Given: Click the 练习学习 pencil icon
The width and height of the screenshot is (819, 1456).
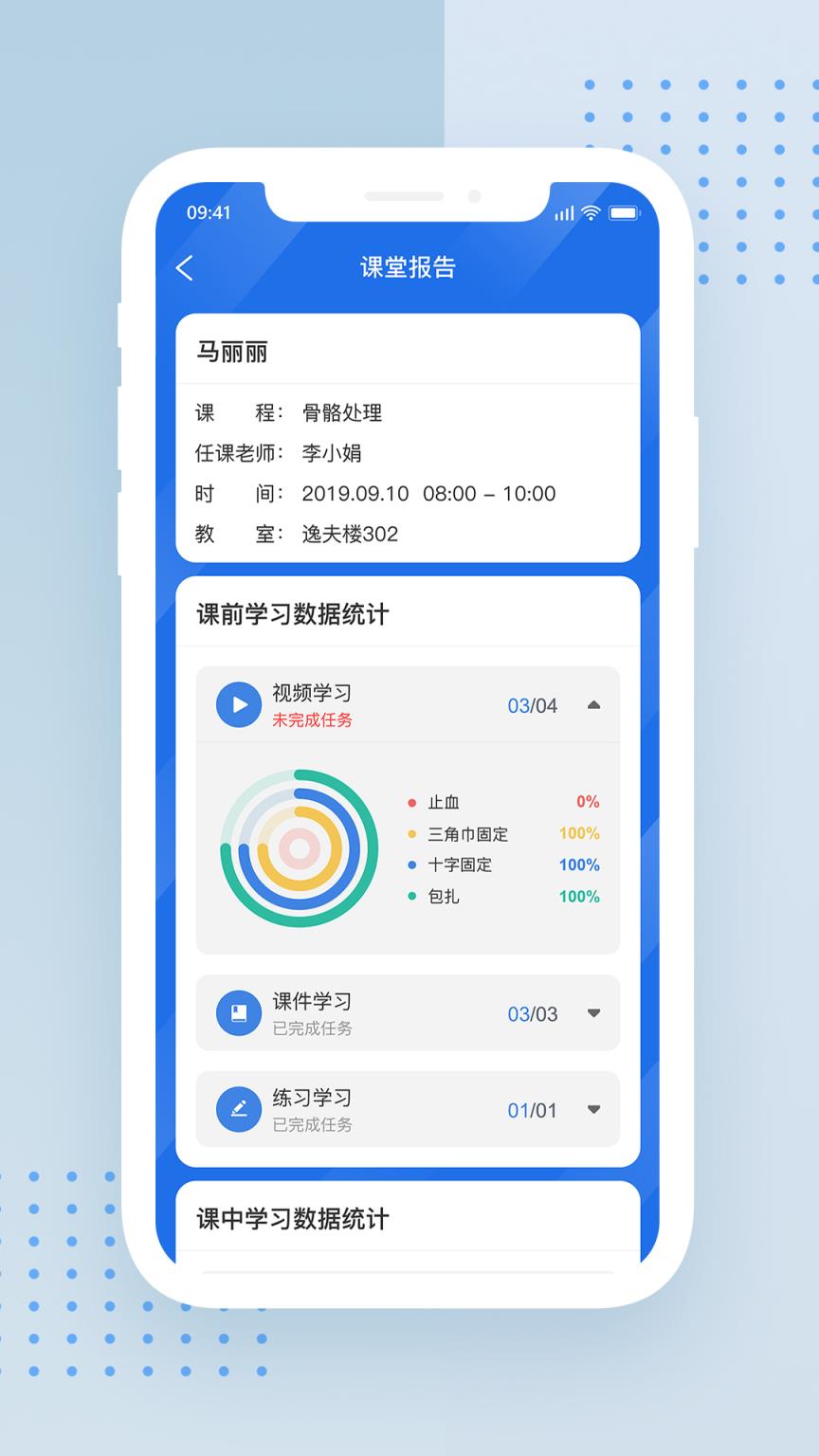Looking at the screenshot, I should [x=239, y=1109].
